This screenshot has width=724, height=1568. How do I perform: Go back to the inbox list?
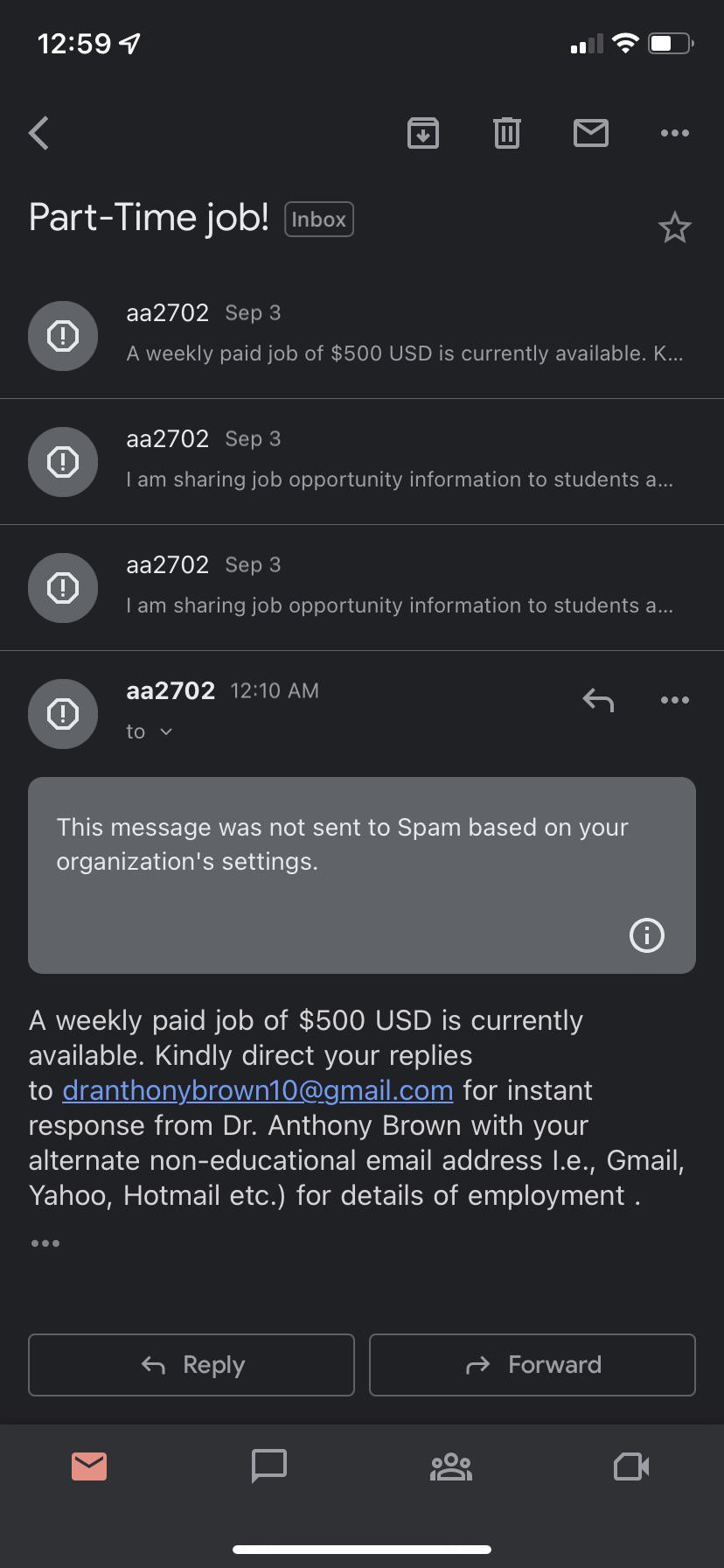tap(39, 134)
